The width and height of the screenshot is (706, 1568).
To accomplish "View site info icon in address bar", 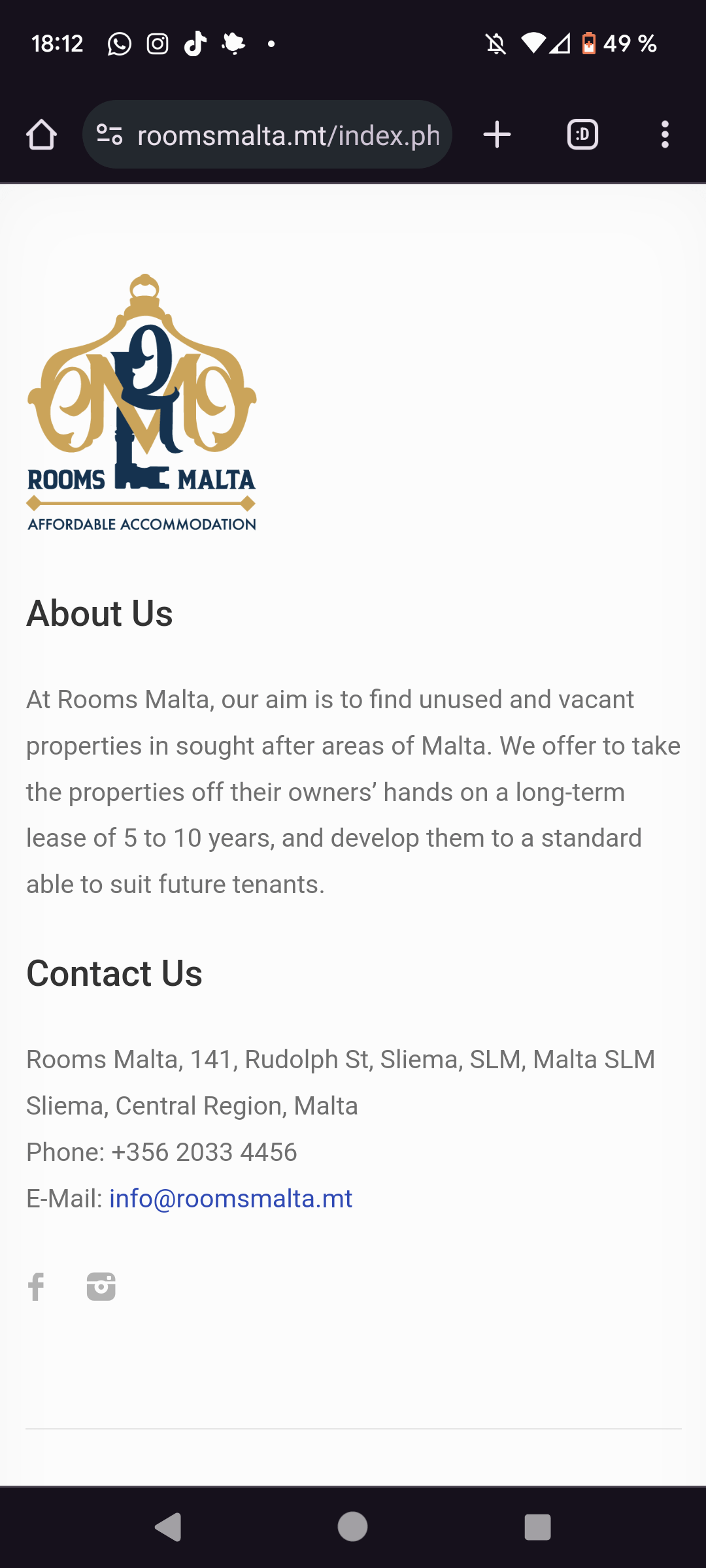I will point(109,135).
